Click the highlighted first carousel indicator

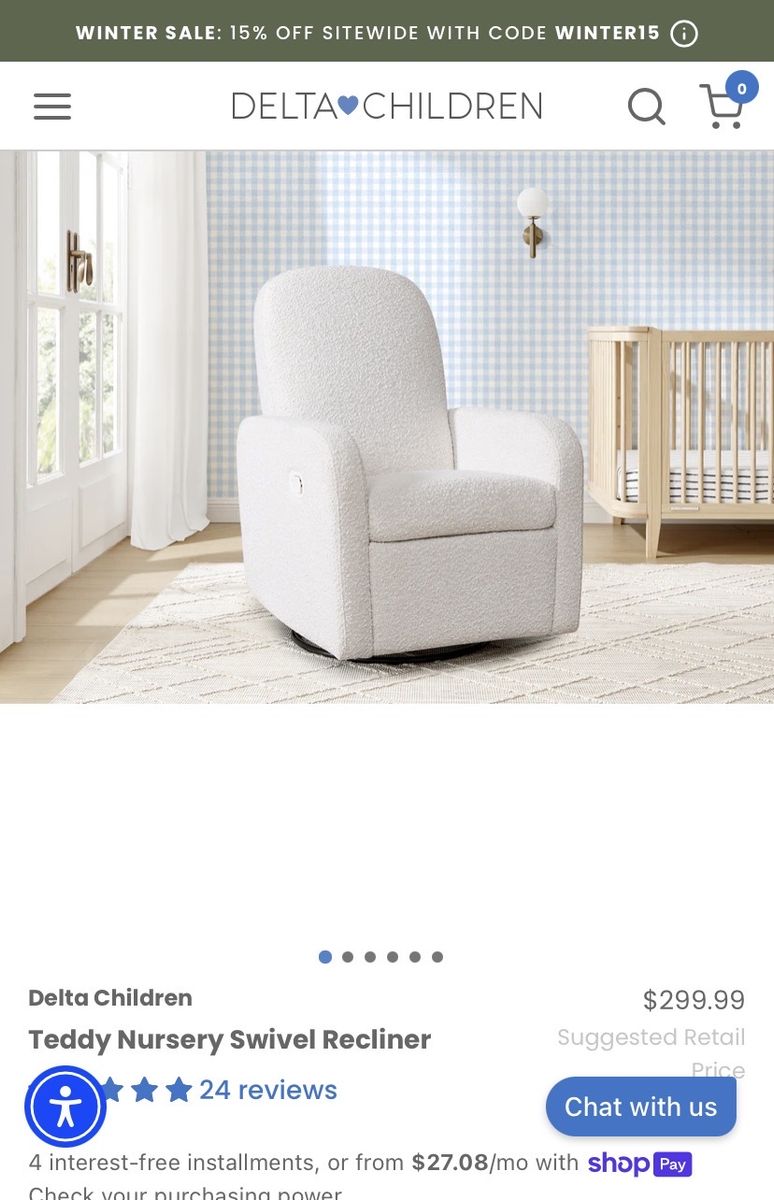coord(326,955)
